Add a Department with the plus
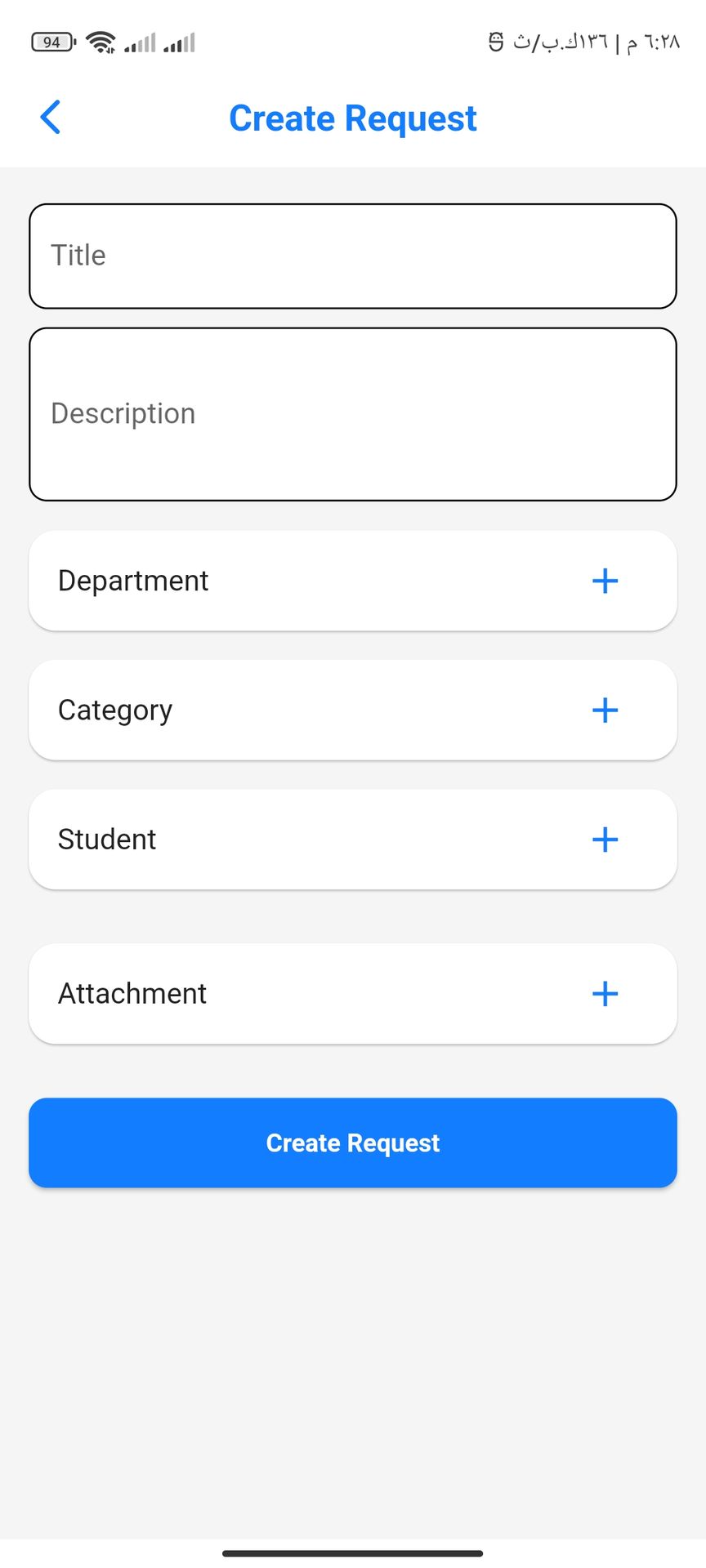This screenshot has width=706, height=1568. click(x=605, y=581)
